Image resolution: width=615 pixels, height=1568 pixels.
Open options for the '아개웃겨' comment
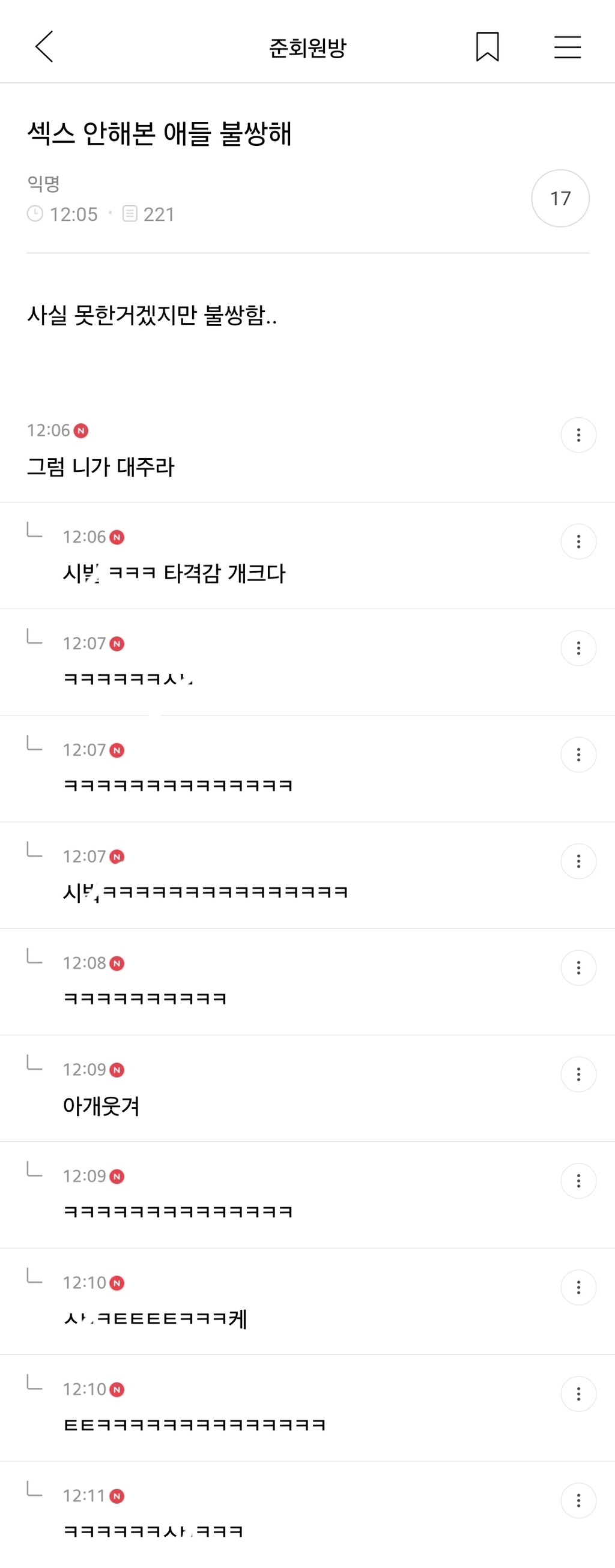pos(577,1074)
